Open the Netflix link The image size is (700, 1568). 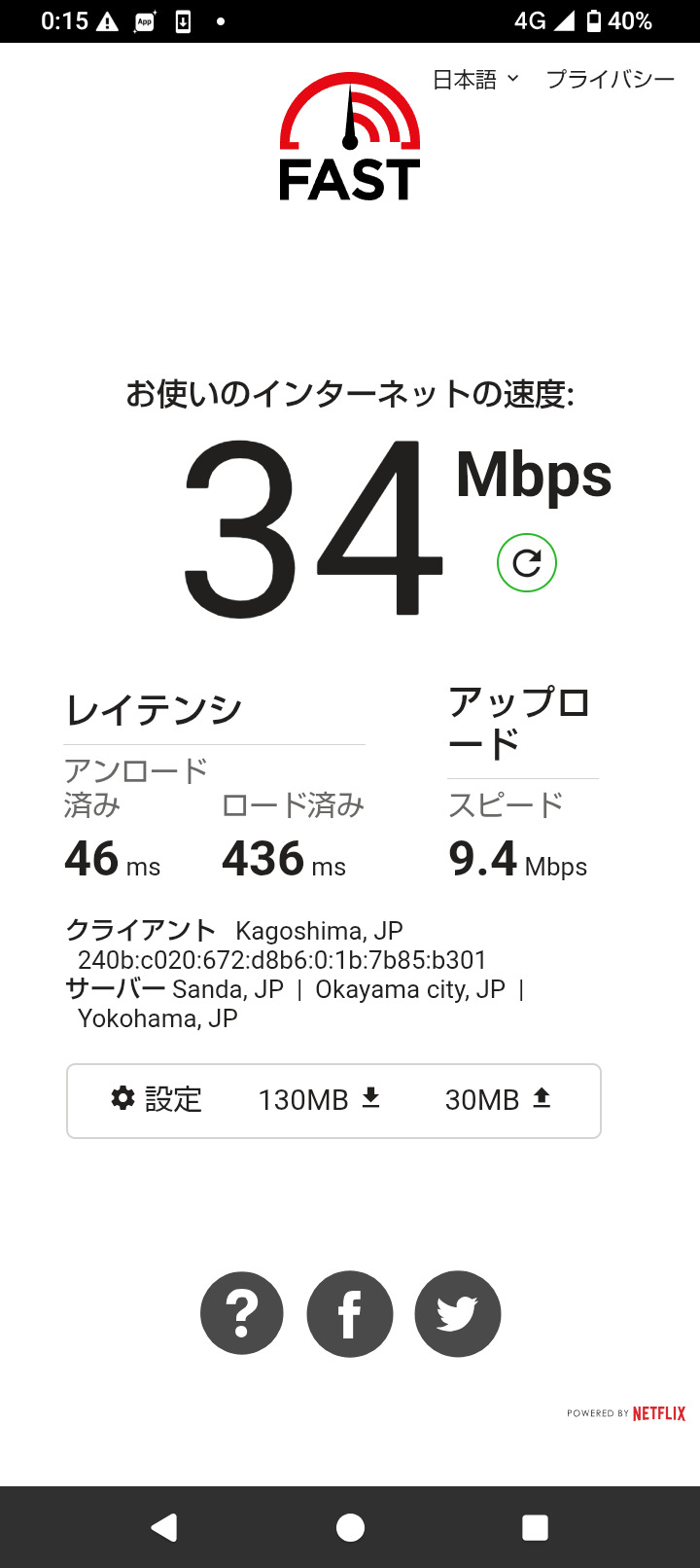658,1413
